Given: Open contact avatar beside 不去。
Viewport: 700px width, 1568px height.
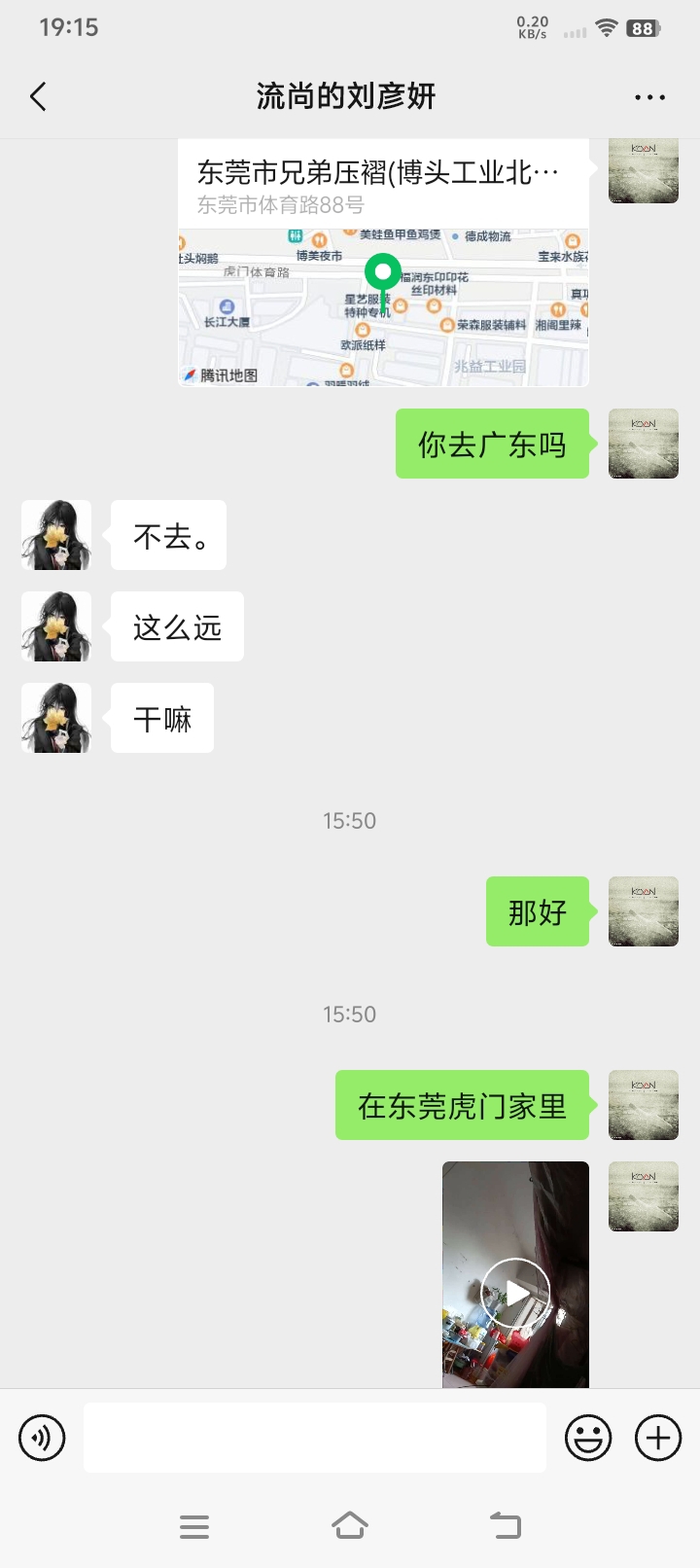Looking at the screenshot, I should tap(56, 535).
